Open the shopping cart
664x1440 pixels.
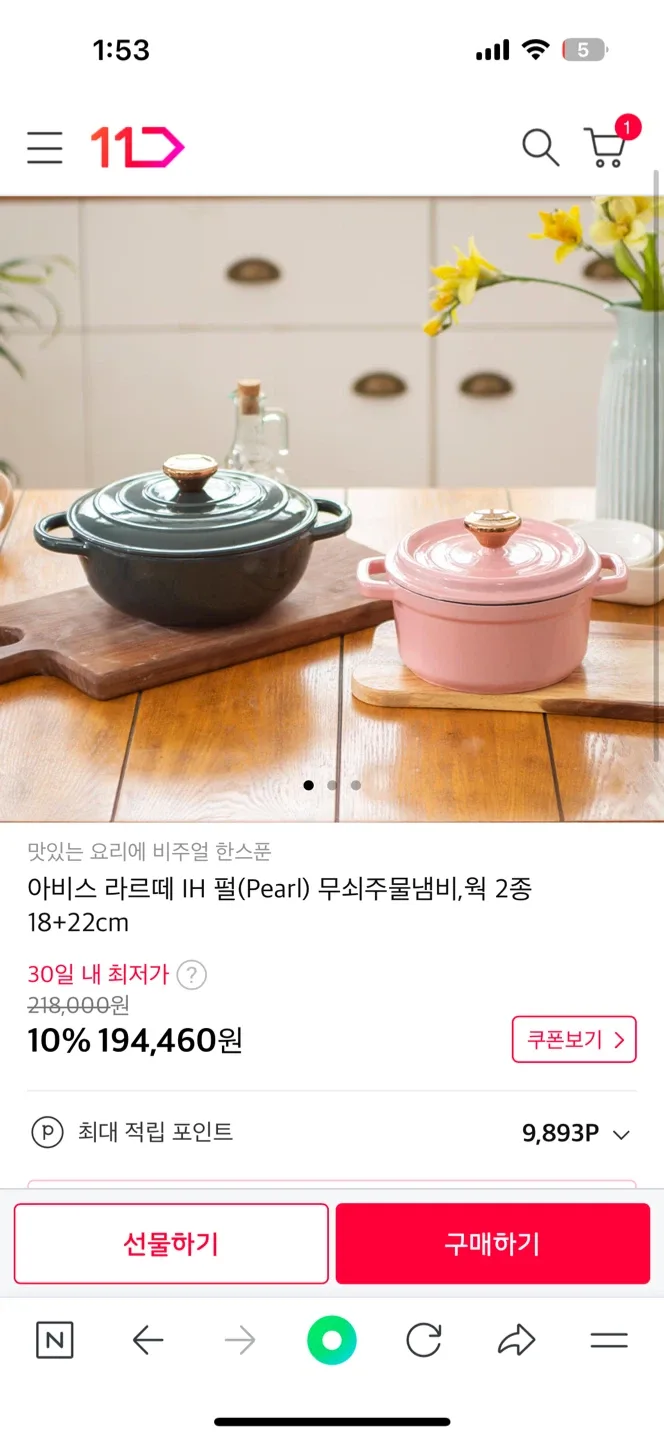click(606, 147)
